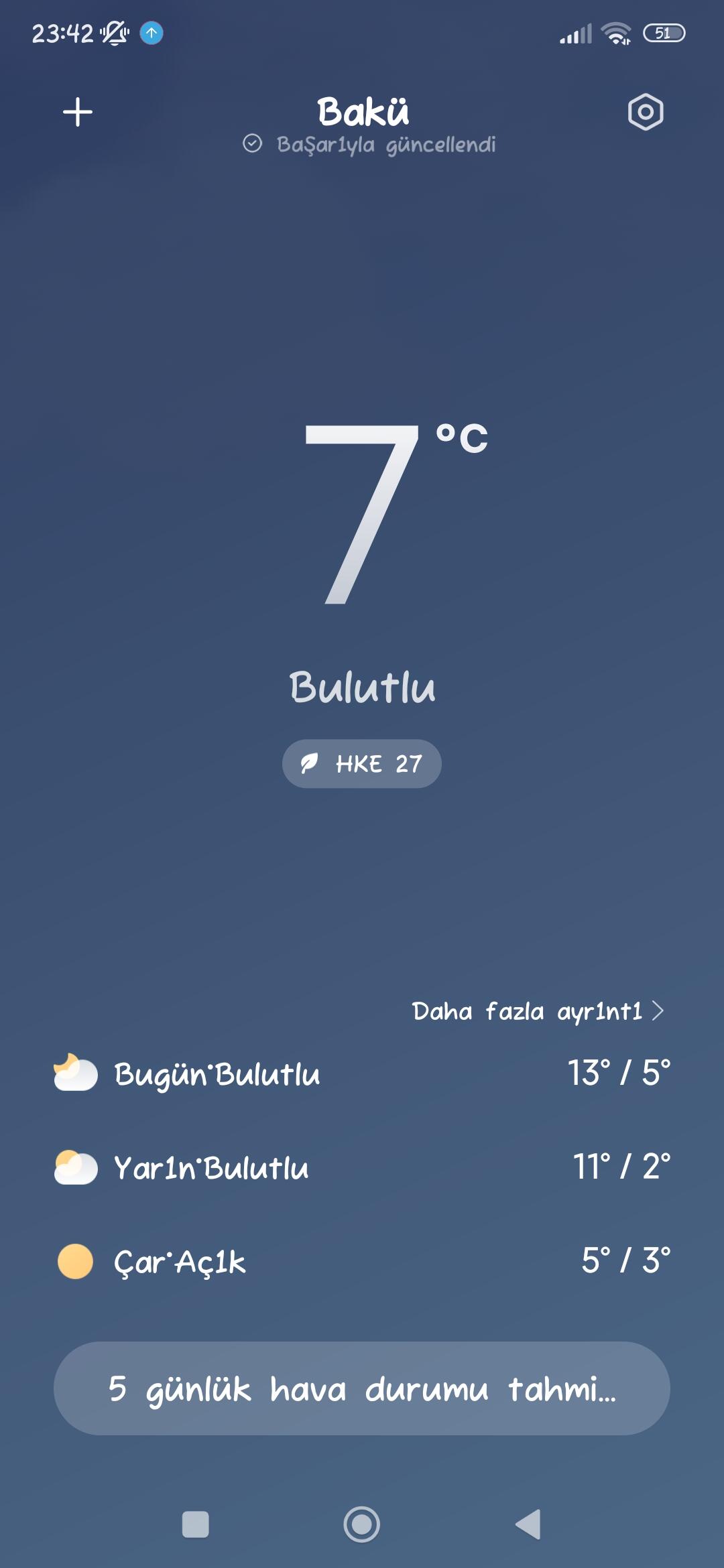Open Daha fazla ayrıntı link
The image size is (724, 1568).
pos(538,1010)
